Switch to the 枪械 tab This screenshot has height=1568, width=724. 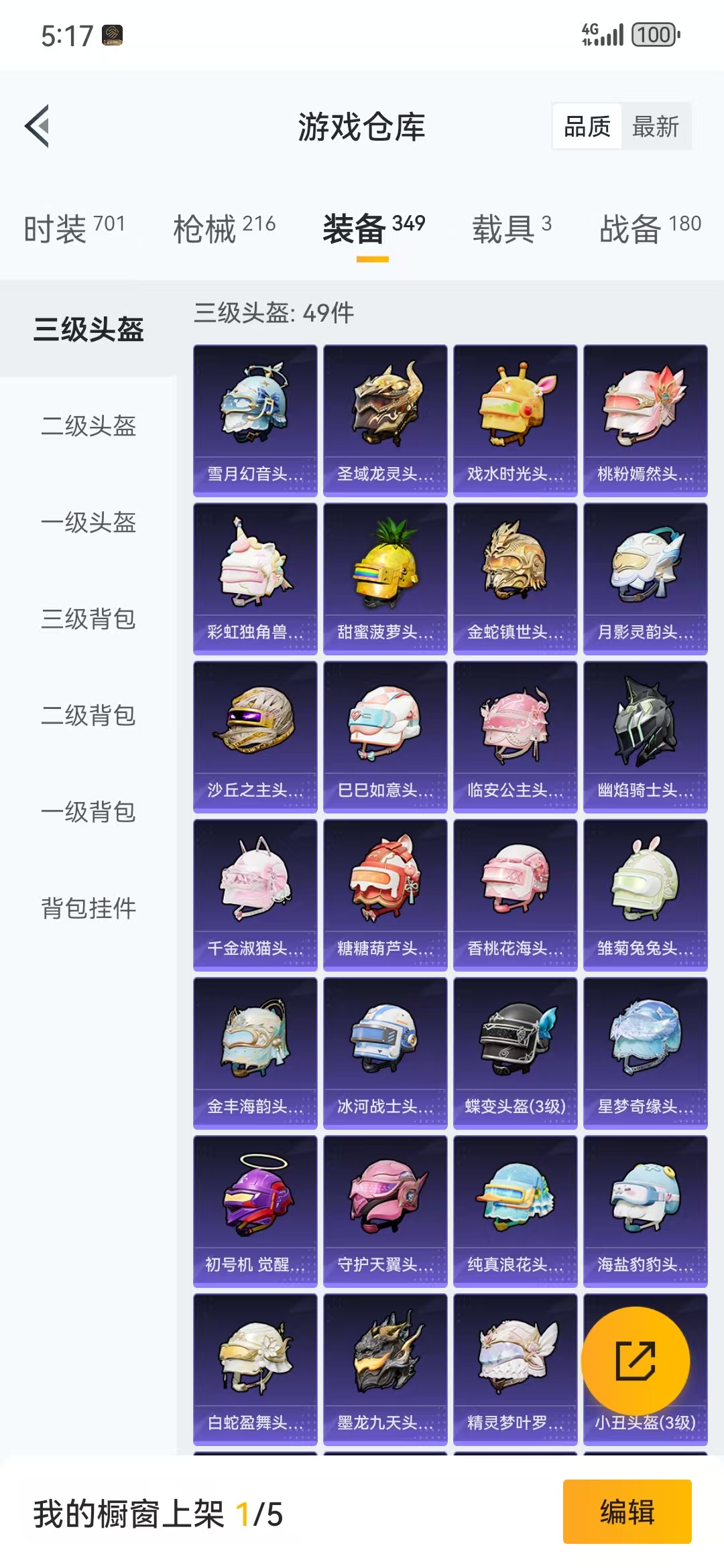point(224,228)
